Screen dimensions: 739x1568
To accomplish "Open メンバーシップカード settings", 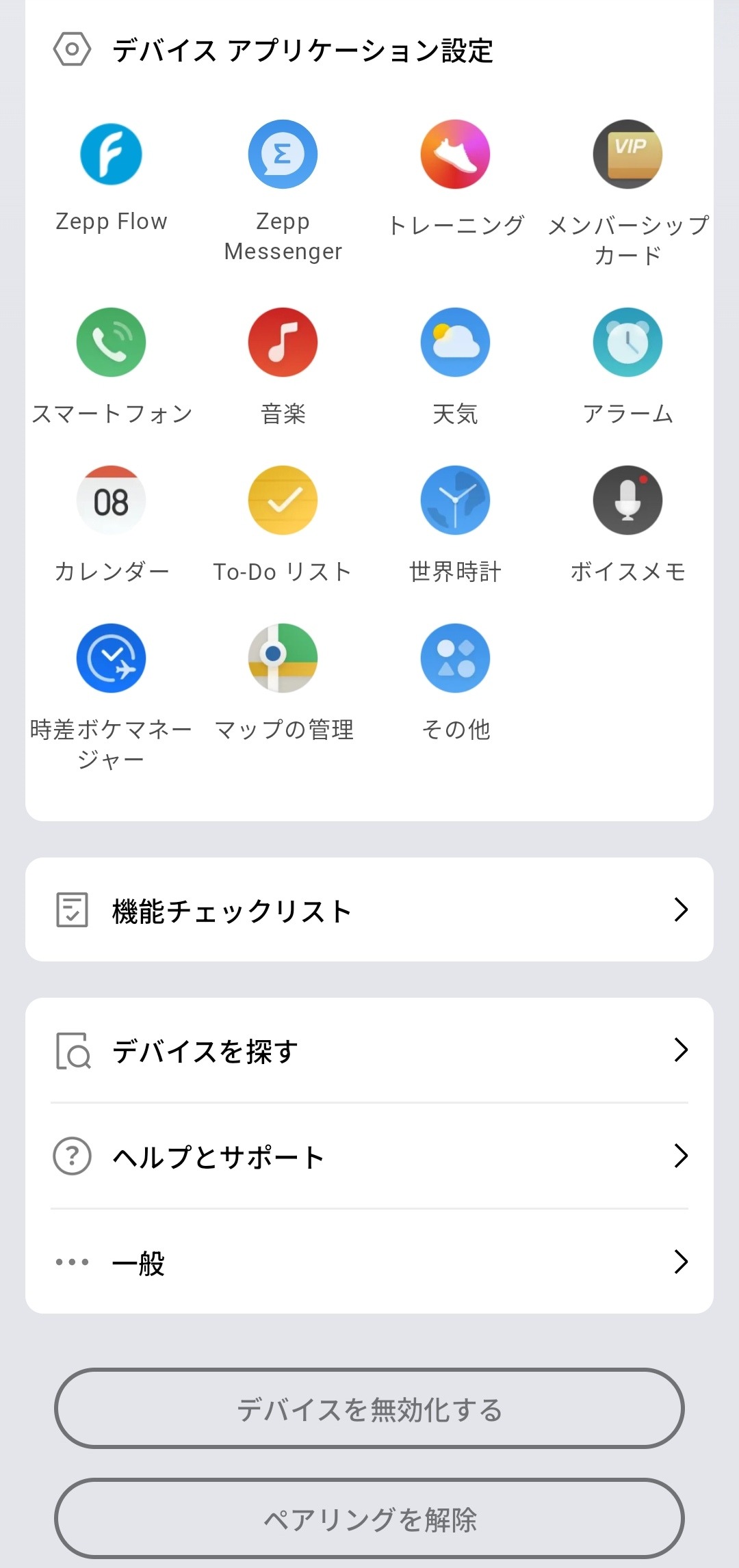I will 627,155.
